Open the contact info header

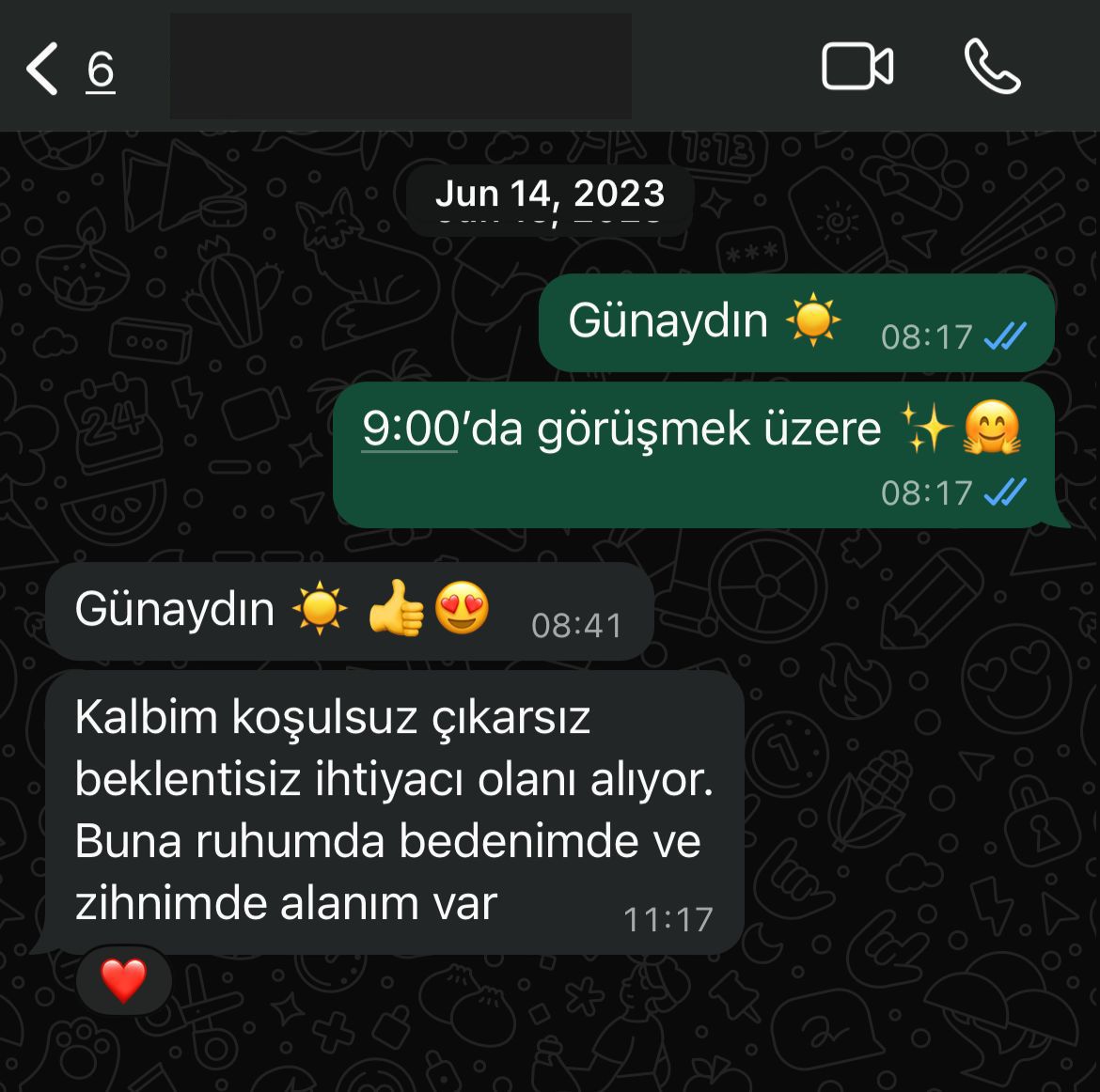(400, 67)
